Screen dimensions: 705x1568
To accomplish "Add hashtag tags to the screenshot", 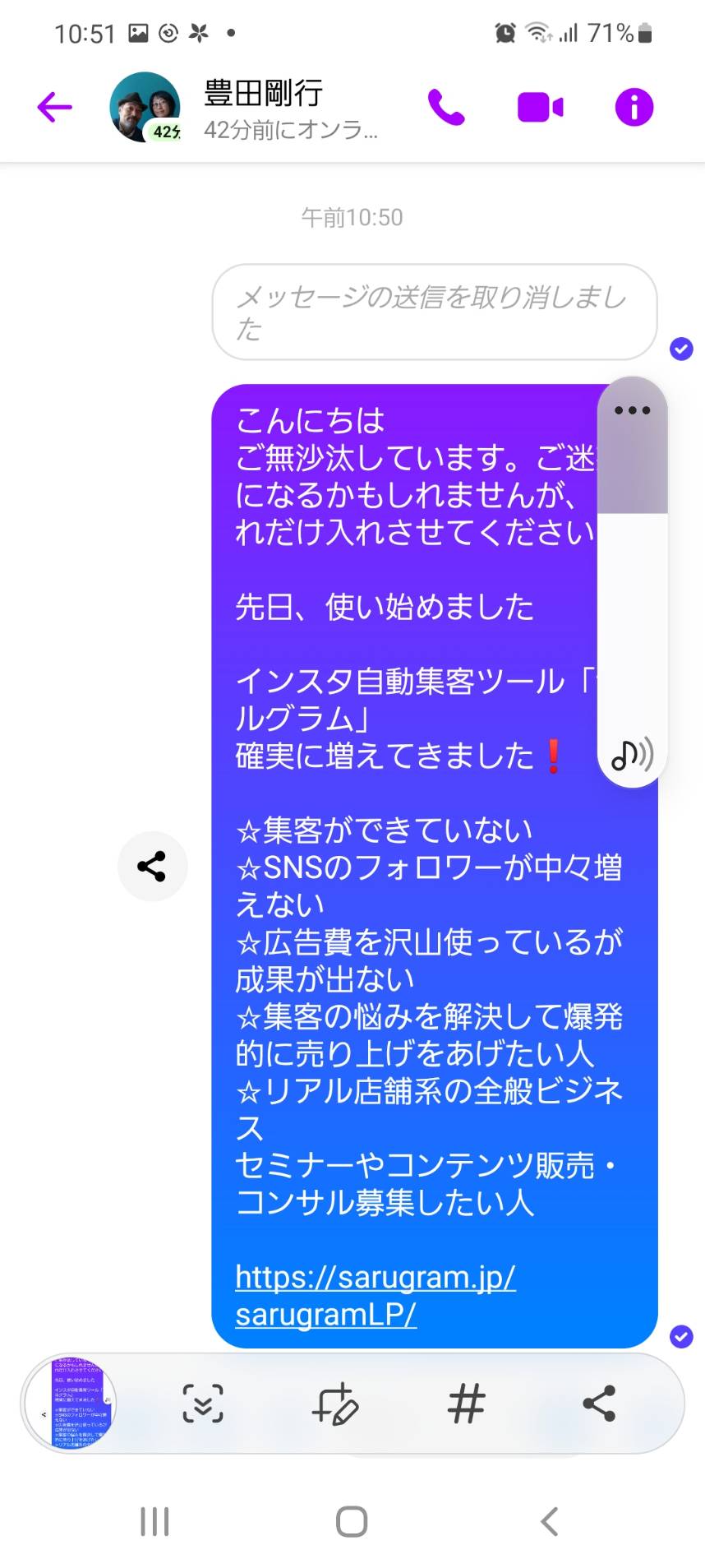I will (467, 1403).
